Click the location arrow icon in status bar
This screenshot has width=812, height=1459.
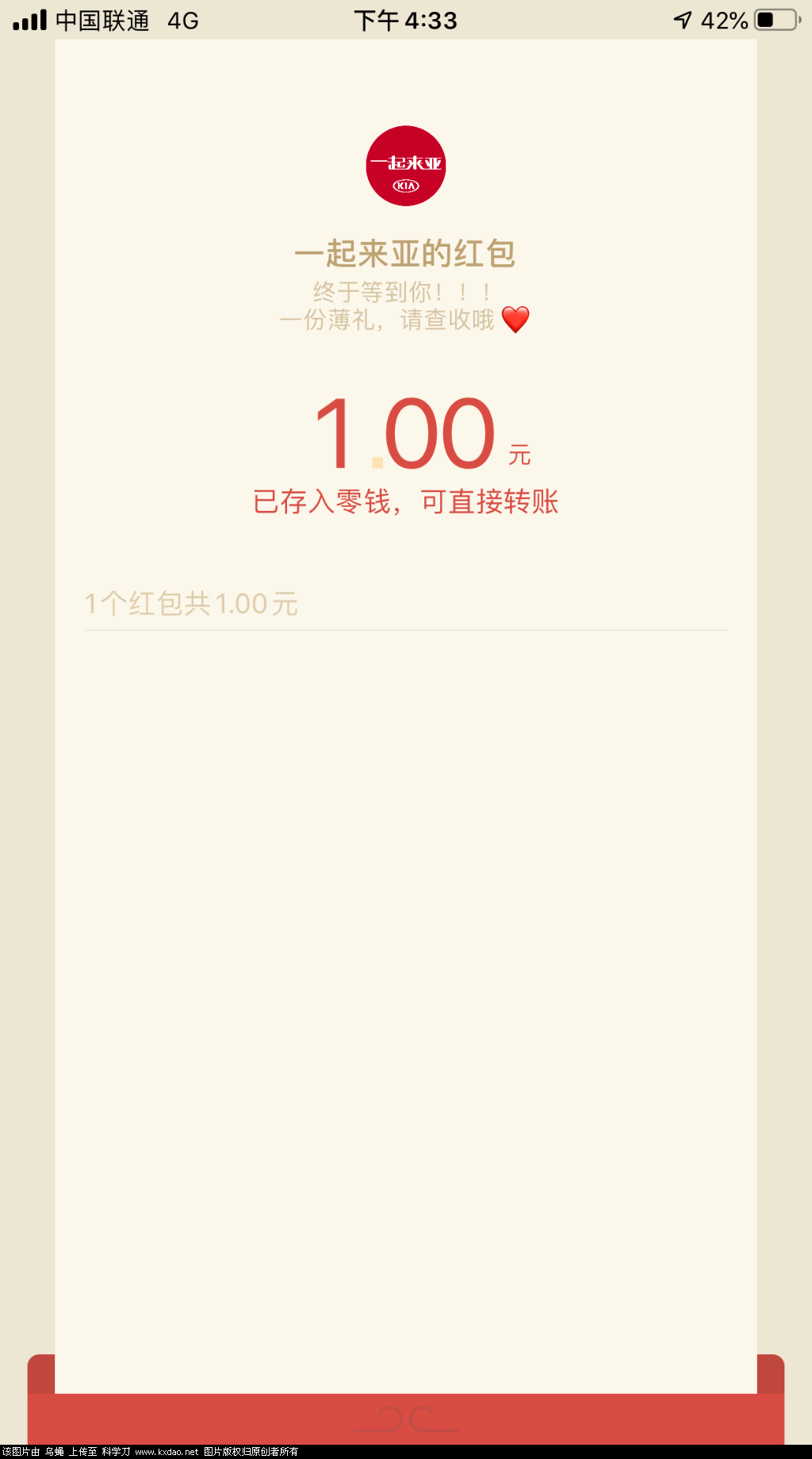(684, 20)
